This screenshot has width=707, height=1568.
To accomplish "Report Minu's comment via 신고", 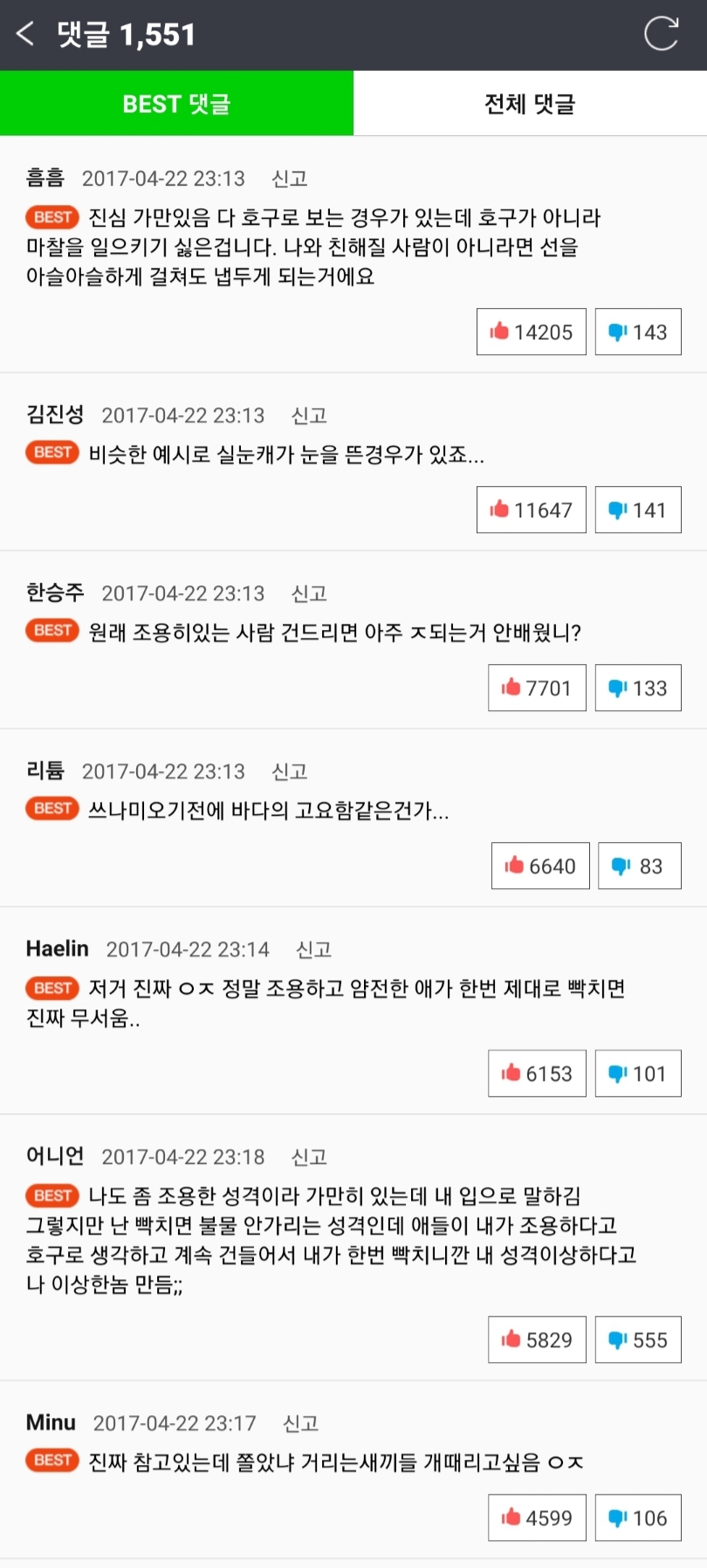I will coord(300,1424).
